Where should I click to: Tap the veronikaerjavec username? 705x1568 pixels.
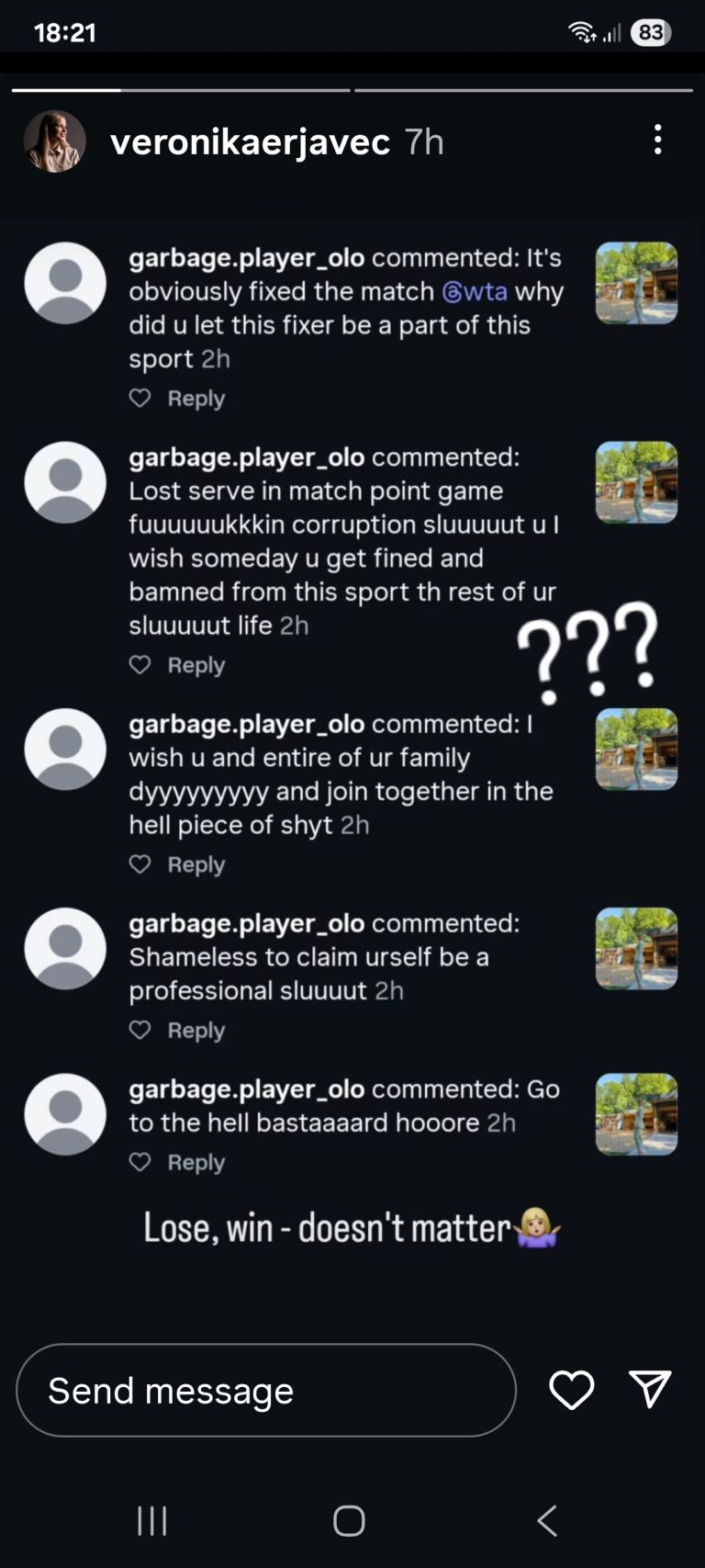click(x=250, y=141)
